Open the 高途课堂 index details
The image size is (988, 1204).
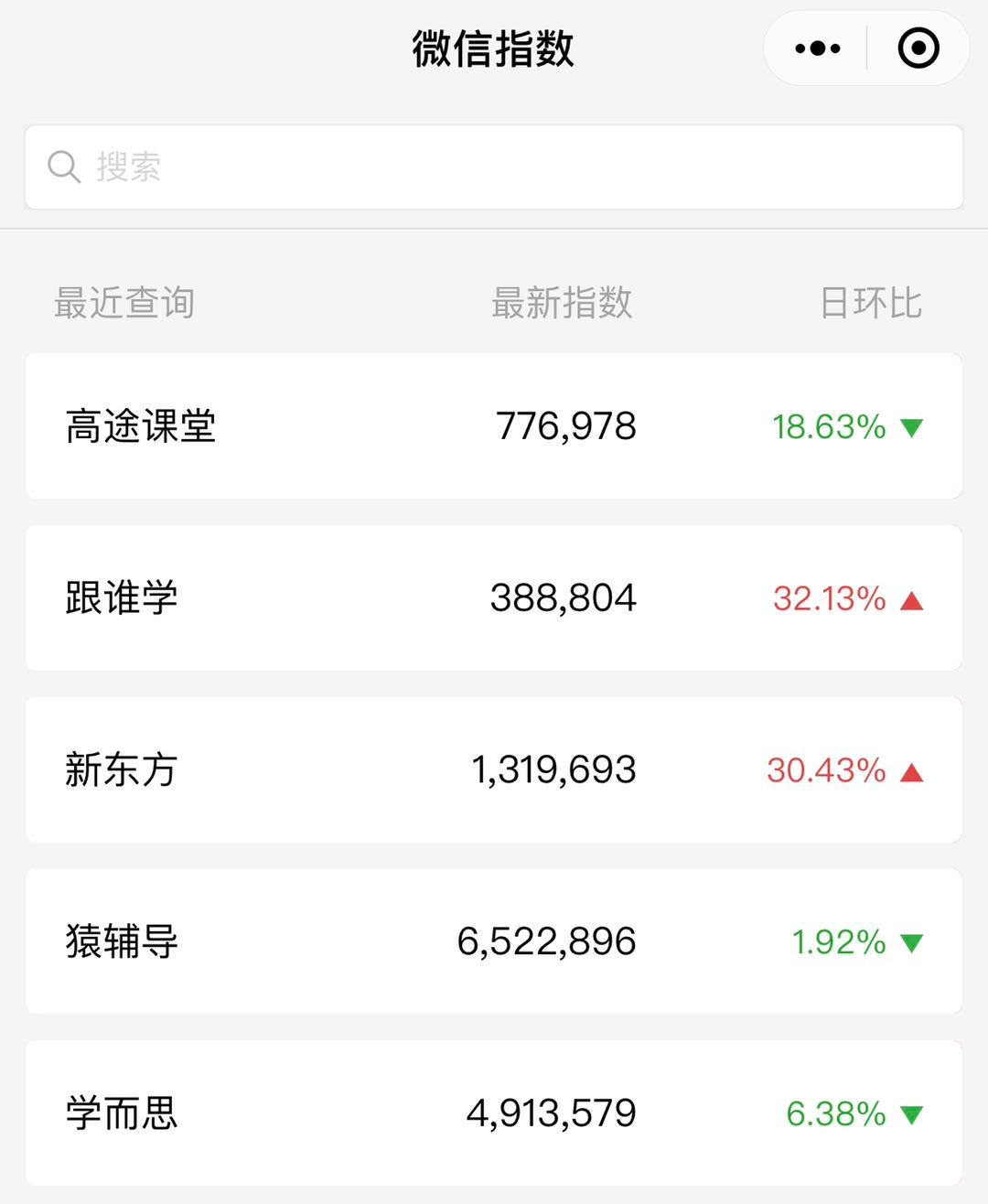[x=494, y=426]
